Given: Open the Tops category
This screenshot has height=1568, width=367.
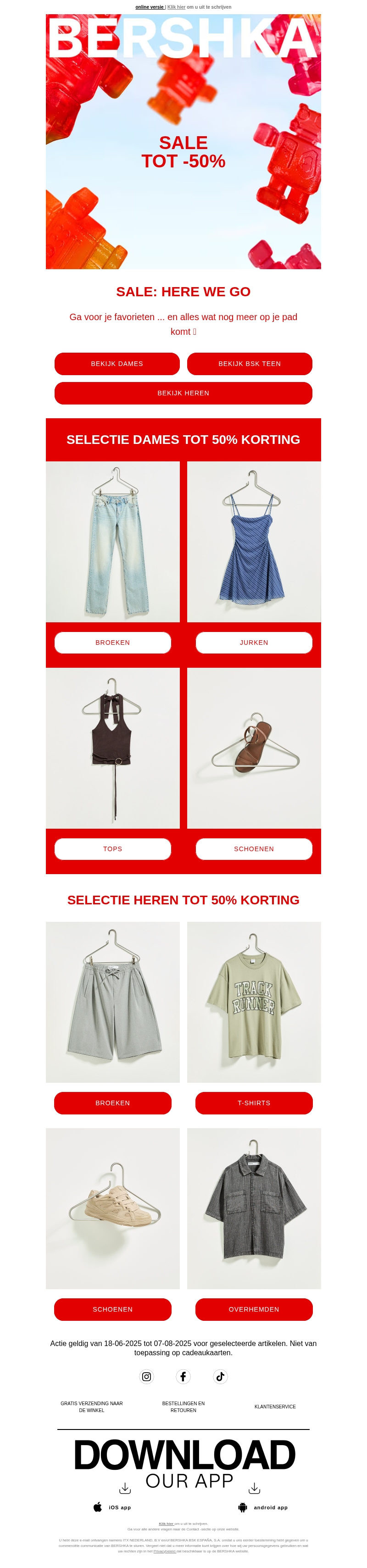Looking at the screenshot, I should click(112, 848).
